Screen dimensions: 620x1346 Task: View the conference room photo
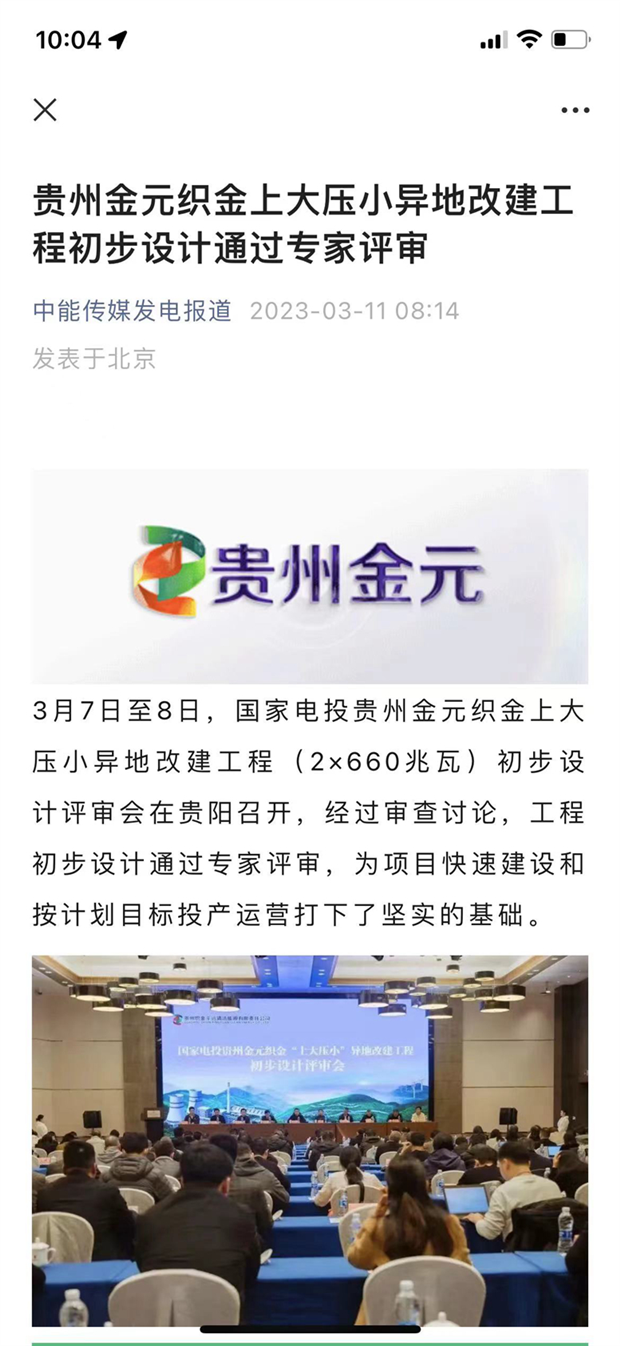tap(310, 1140)
